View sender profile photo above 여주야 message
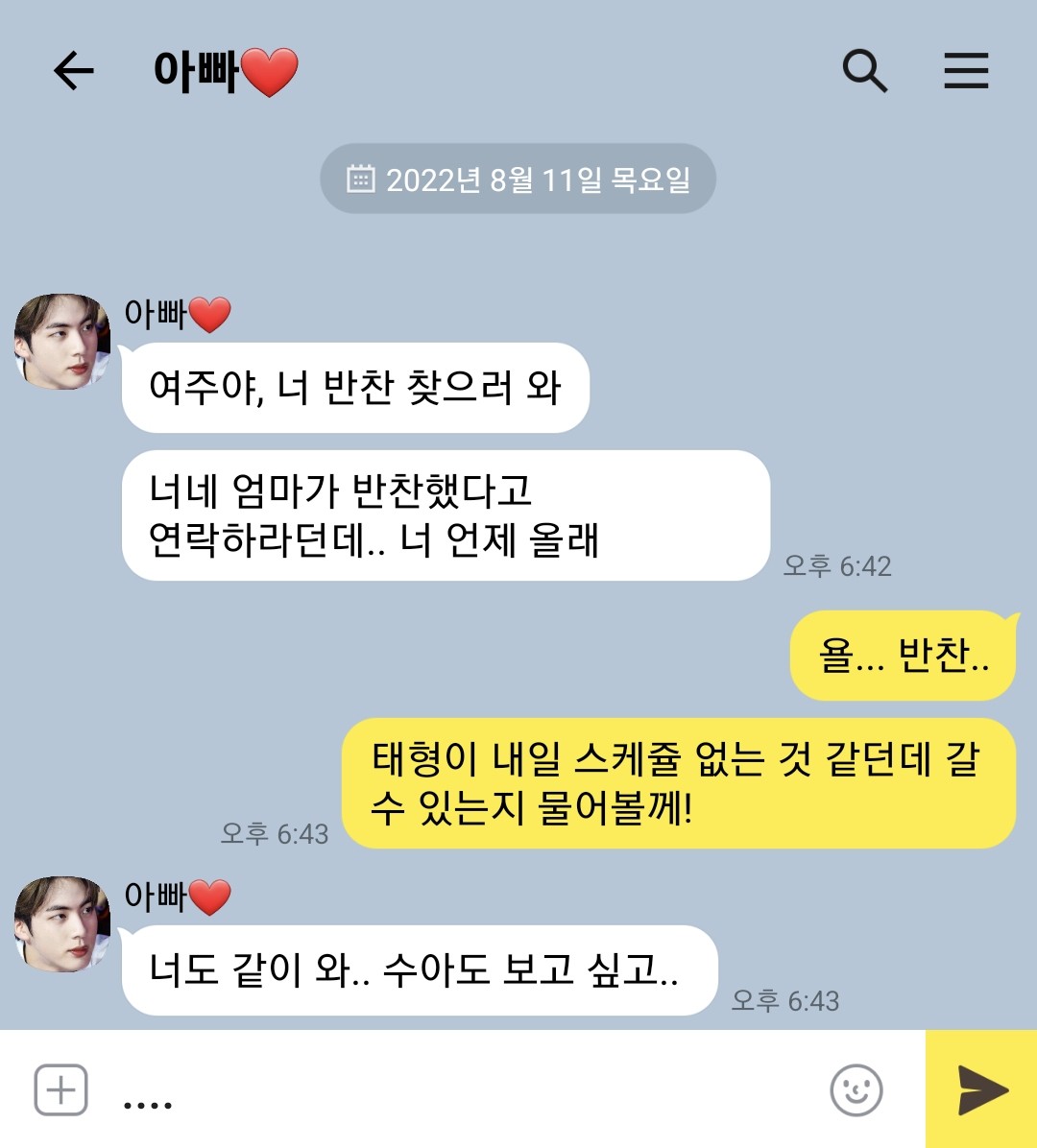The height and width of the screenshot is (1148, 1037). 61,343
